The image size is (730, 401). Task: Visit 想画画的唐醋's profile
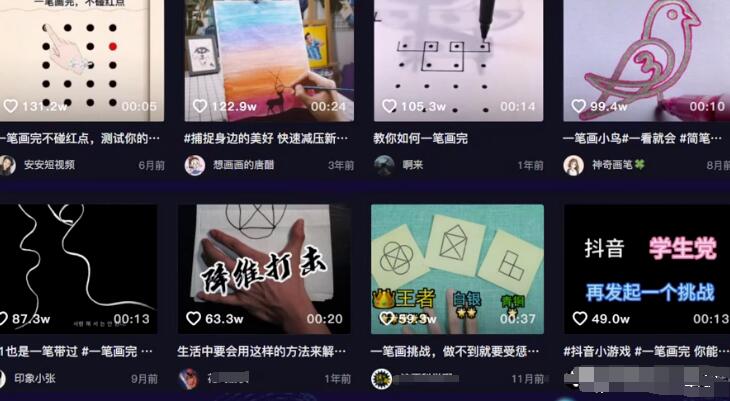(x=243, y=165)
